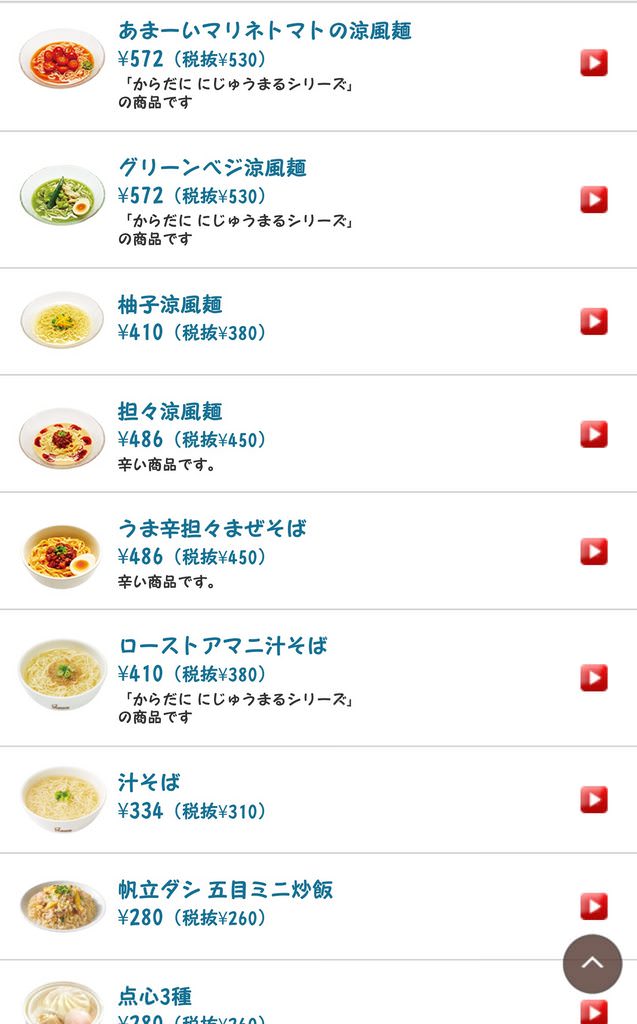Image resolution: width=637 pixels, height=1024 pixels.
Task: Open the red arrow for ローストアマニ汁そば
Action: coord(594,678)
